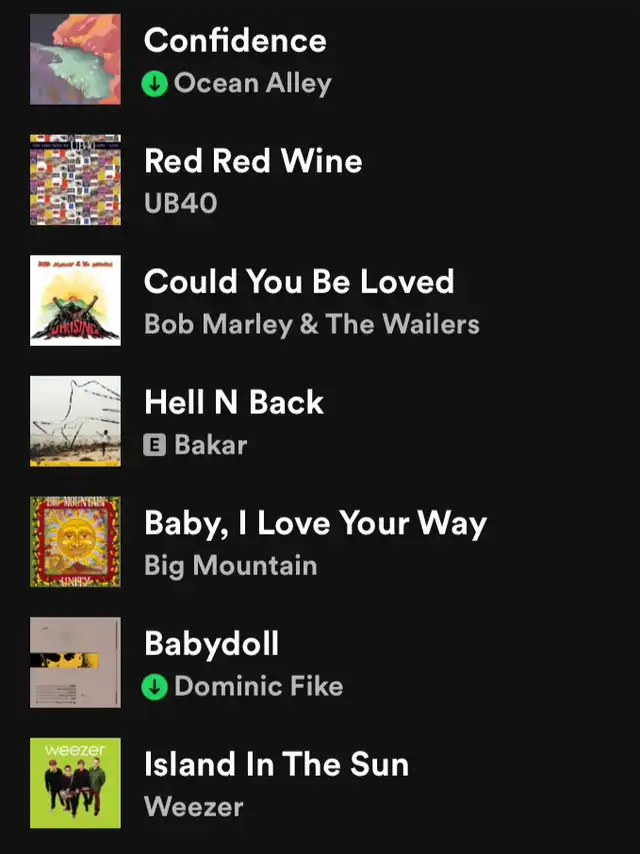This screenshot has height=854, width=640.
Task: Play Confidence by Ocean Alley
Action: point(235,41)
